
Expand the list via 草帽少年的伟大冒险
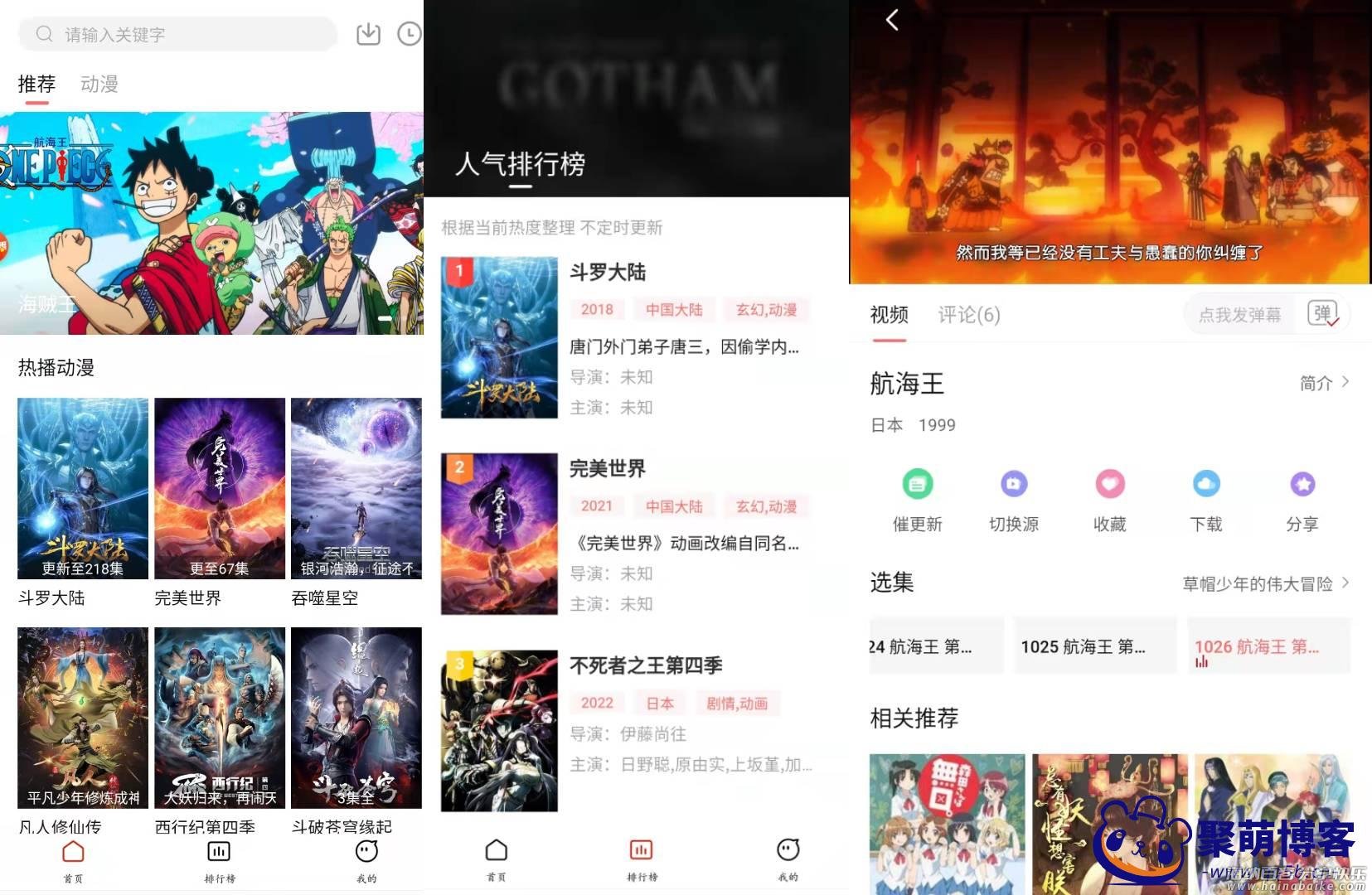[x=1265, y=583]
